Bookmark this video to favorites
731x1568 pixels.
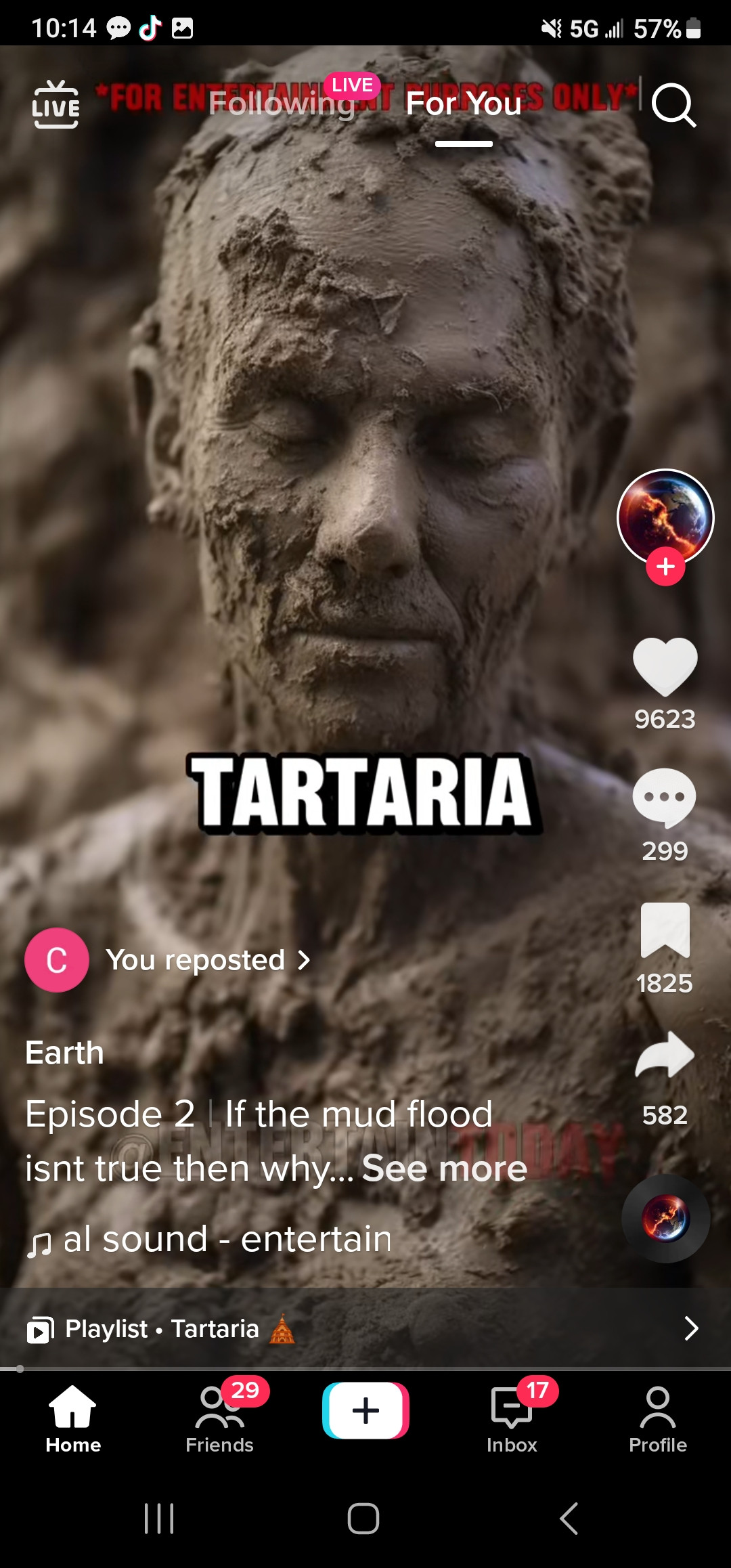click(x=665, y=930)
